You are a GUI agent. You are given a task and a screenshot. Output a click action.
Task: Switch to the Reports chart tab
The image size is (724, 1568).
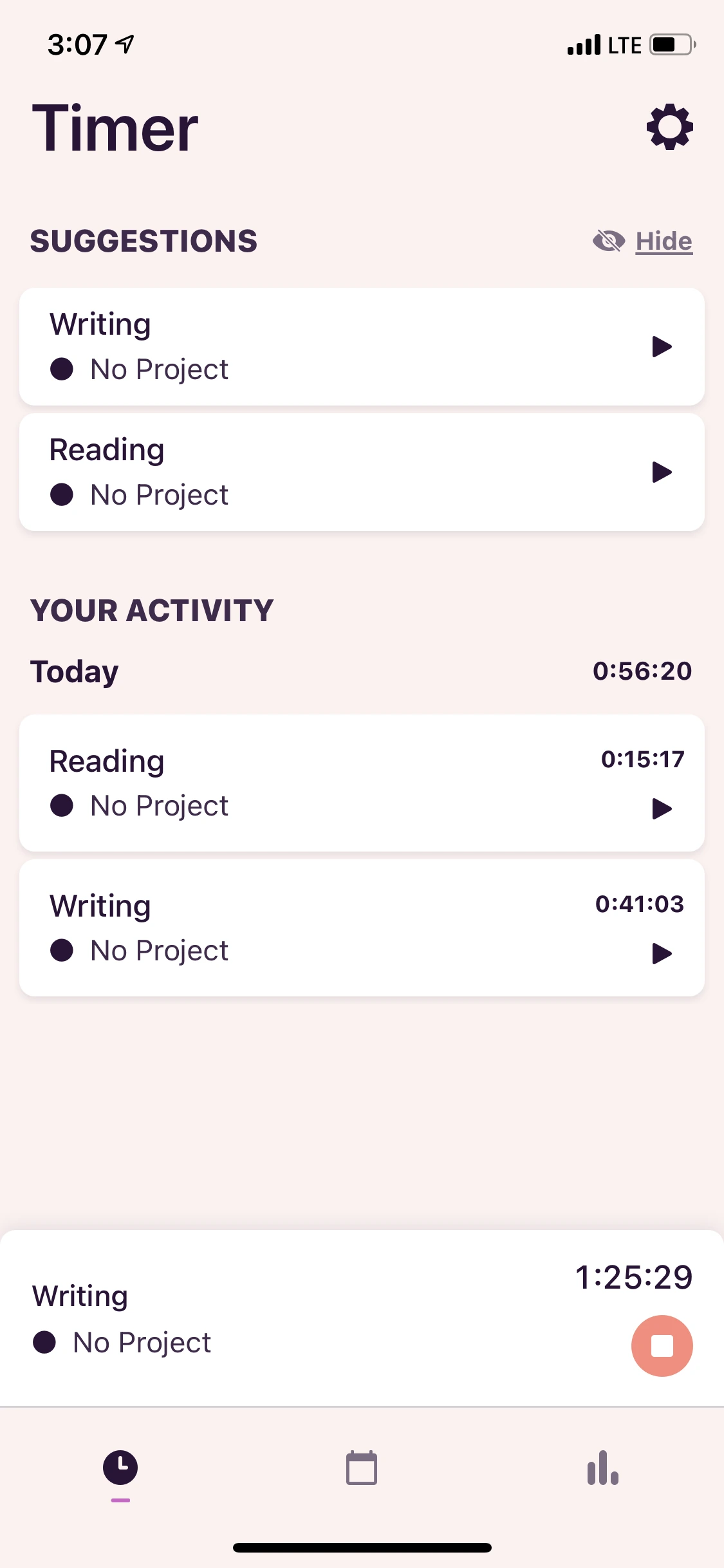point(603,1469)
